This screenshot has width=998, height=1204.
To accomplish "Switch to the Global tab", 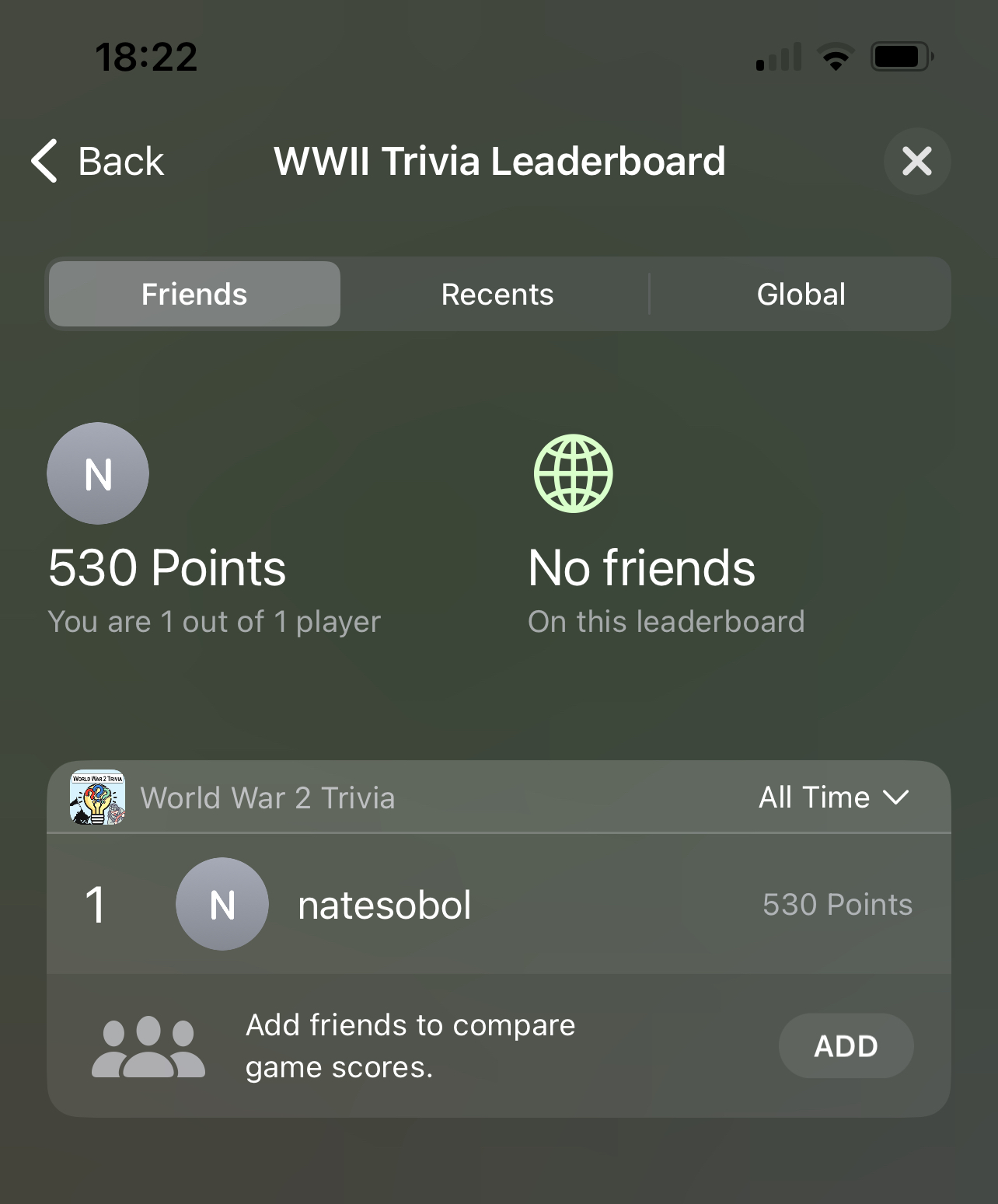I will coord(801,295).
